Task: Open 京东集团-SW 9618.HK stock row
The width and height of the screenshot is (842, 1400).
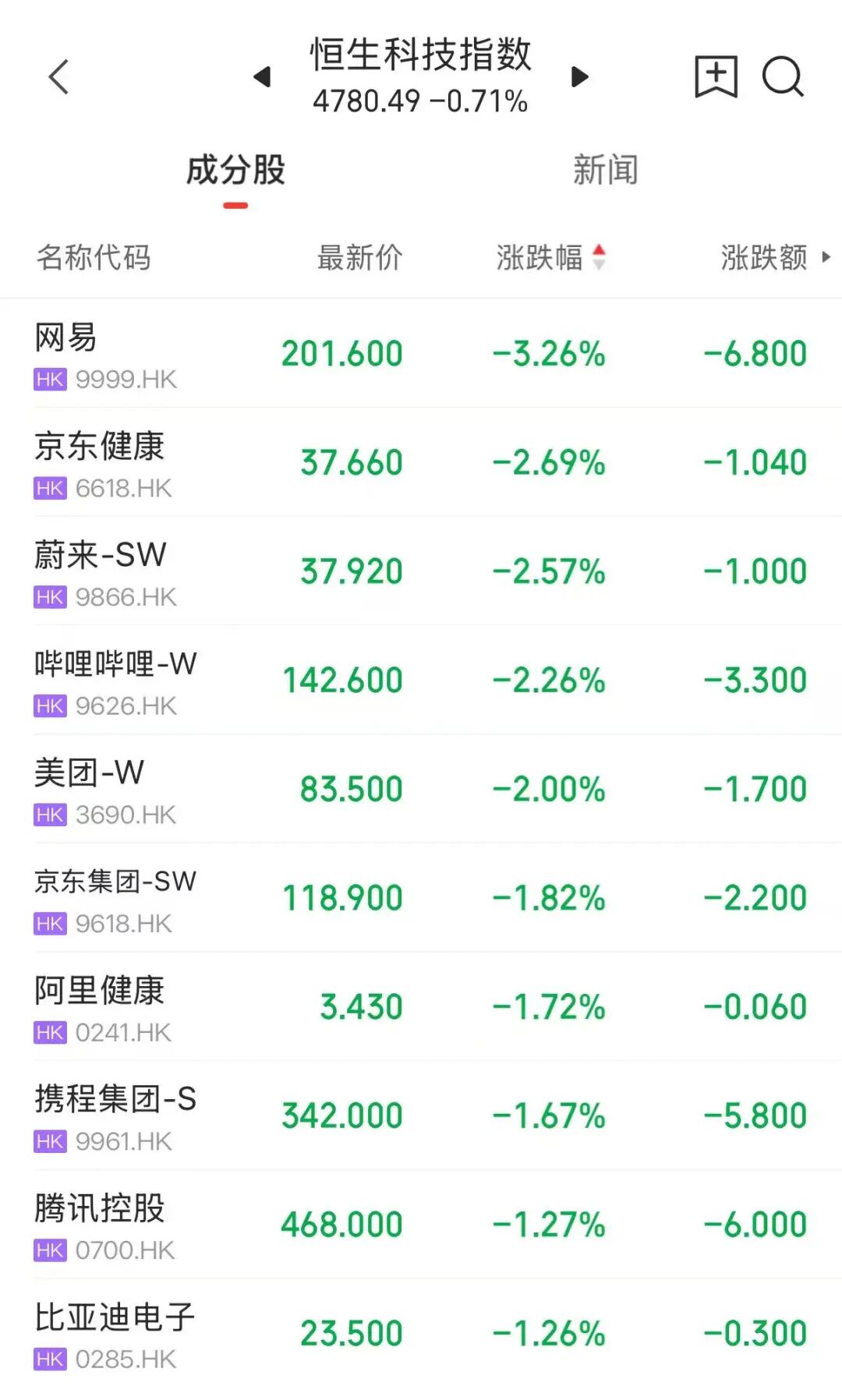Action: tap(421, 898)
